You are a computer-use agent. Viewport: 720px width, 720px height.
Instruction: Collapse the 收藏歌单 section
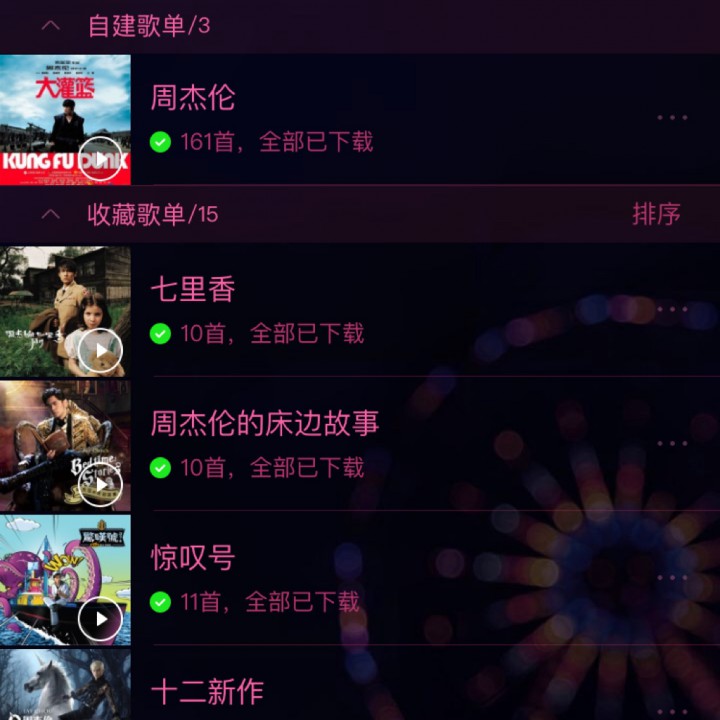tap(51, 214)
